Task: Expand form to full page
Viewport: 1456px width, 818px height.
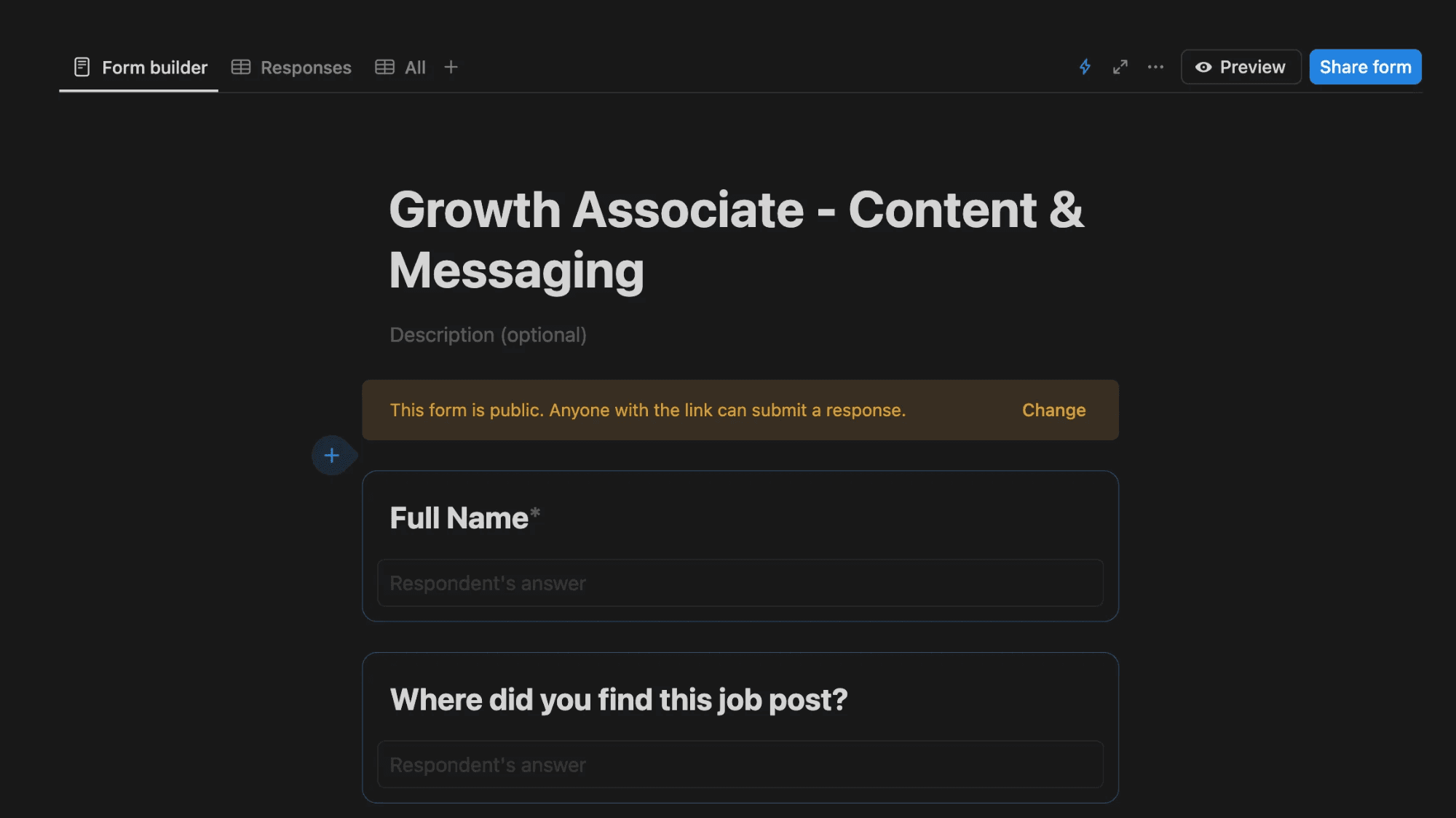Action: (x=1120, y=67)
